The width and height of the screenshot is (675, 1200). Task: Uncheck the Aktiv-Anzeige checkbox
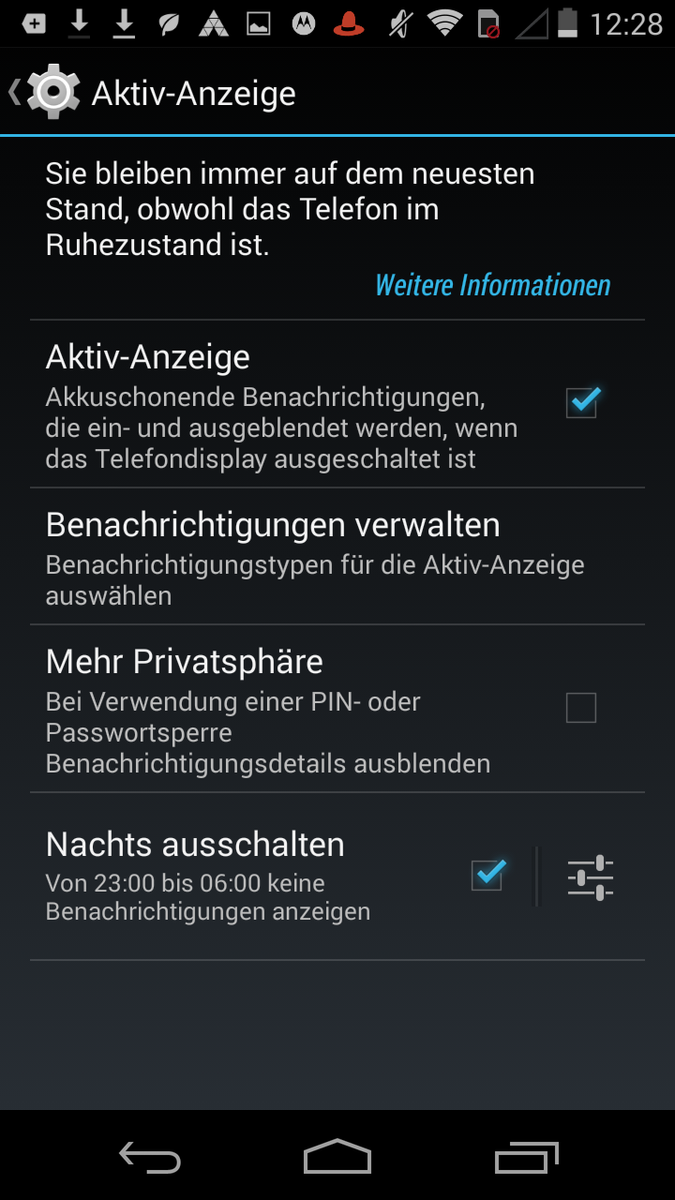coord(582,402)
